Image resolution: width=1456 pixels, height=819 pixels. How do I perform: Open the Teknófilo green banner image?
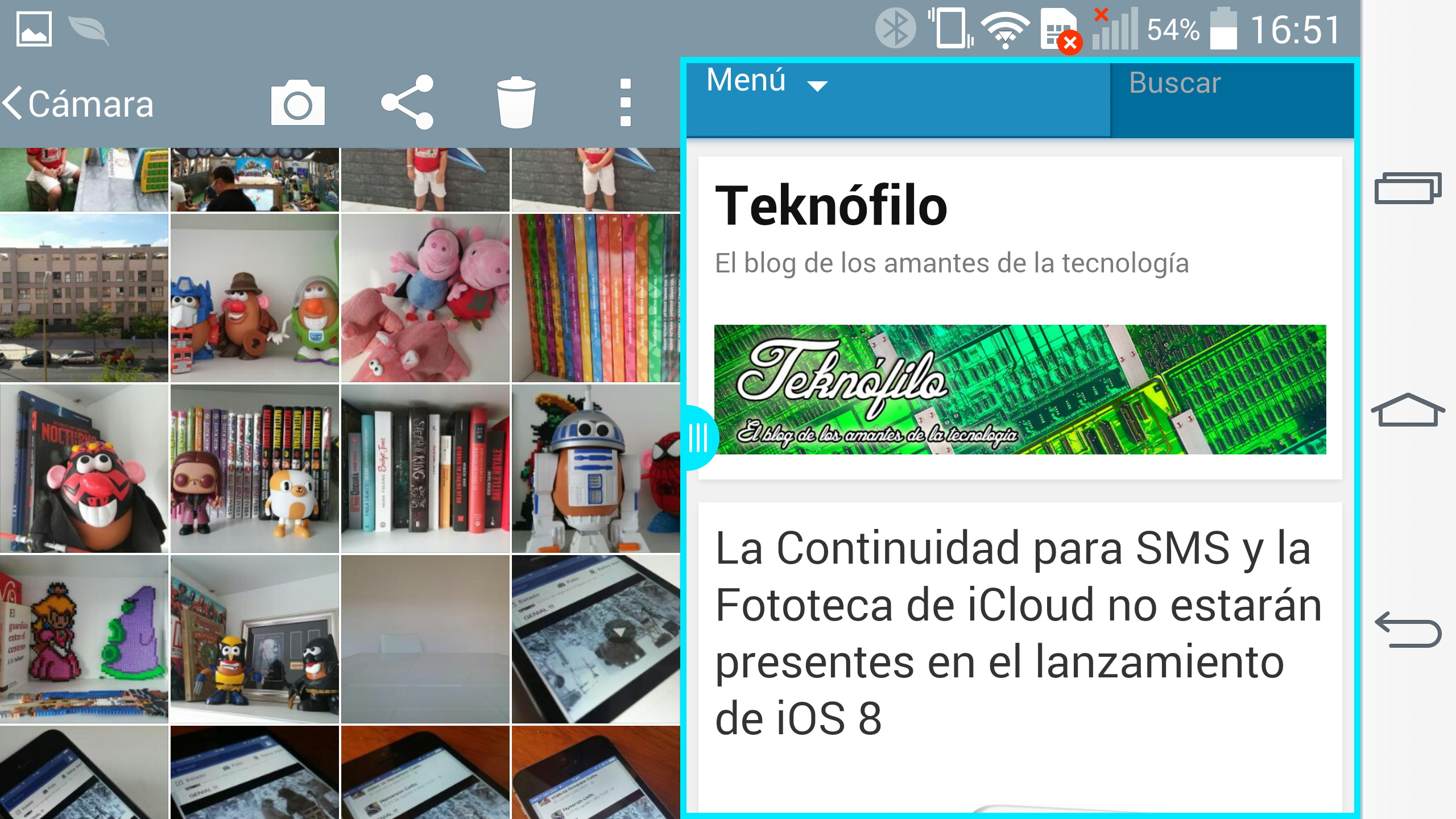1019,390
